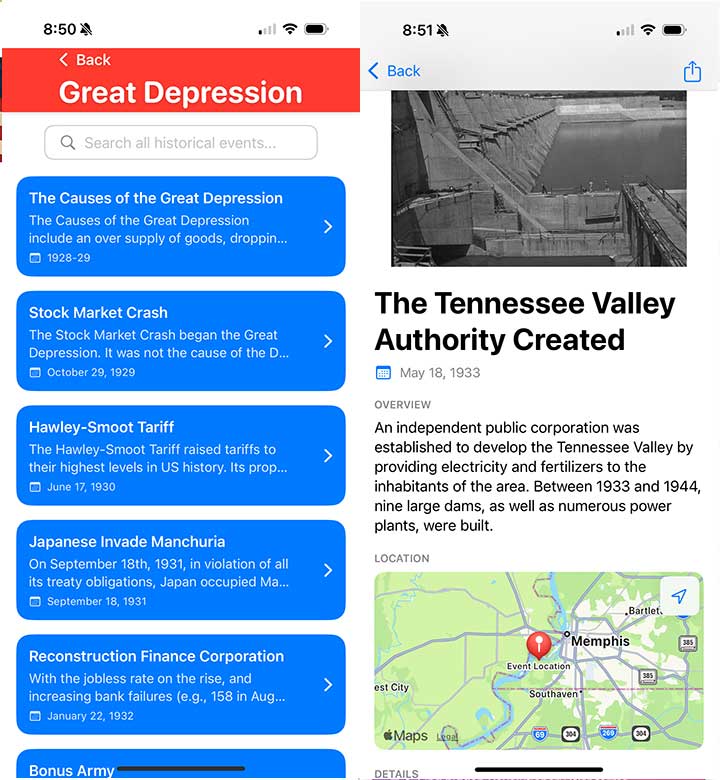The image size is (720, 780).
Task: Tap the calendar icon on Stock Market Crash card
Action: coord(38,371)
